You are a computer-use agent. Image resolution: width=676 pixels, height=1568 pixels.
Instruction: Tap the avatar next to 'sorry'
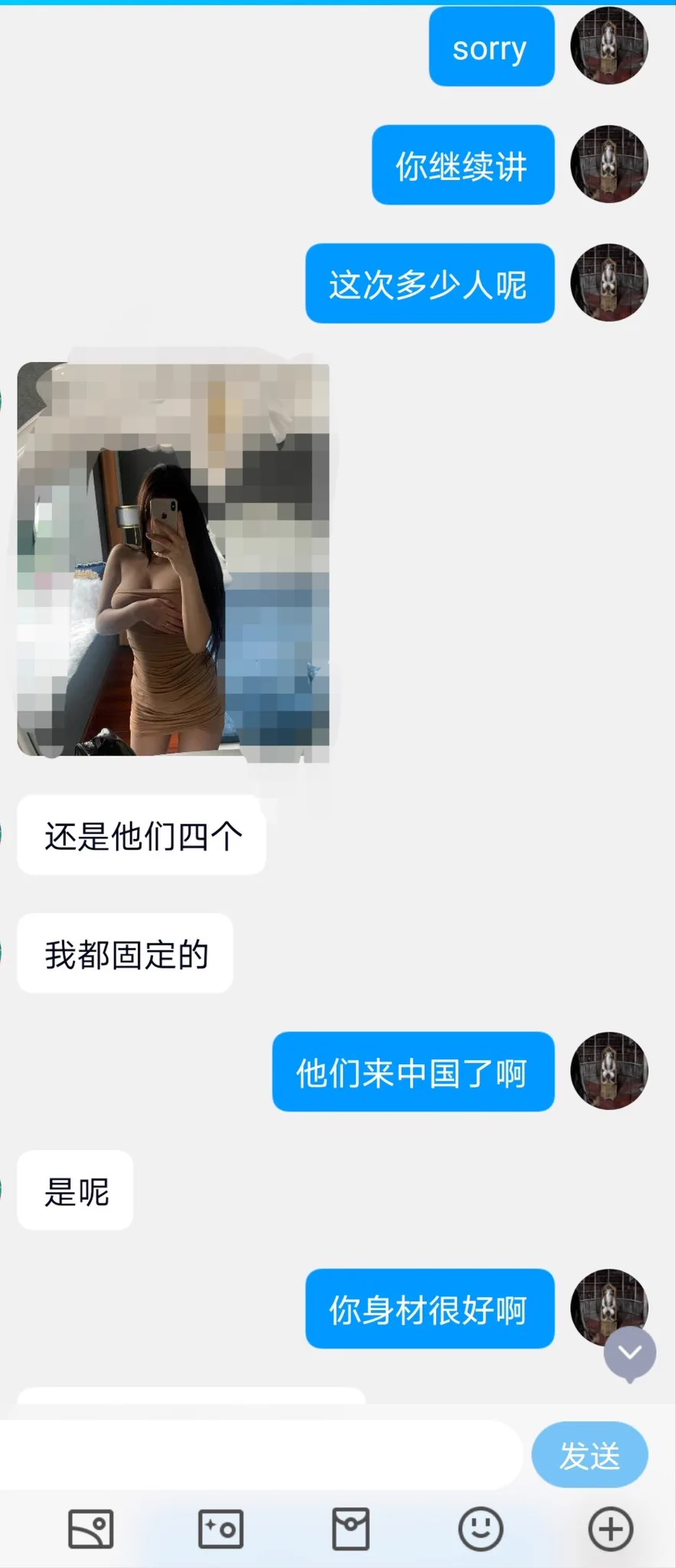point(609,46)
